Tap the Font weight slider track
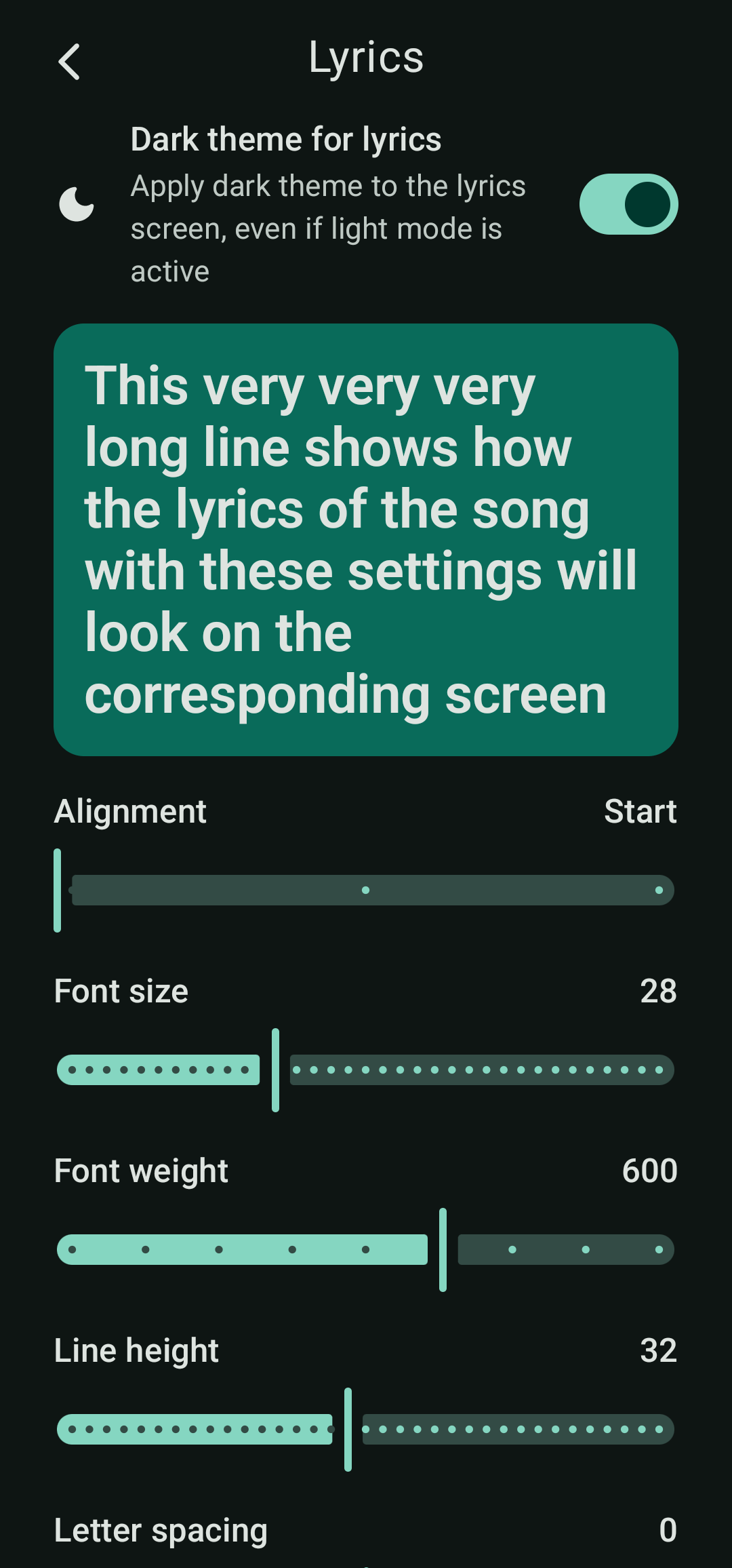 point(366,1249)
